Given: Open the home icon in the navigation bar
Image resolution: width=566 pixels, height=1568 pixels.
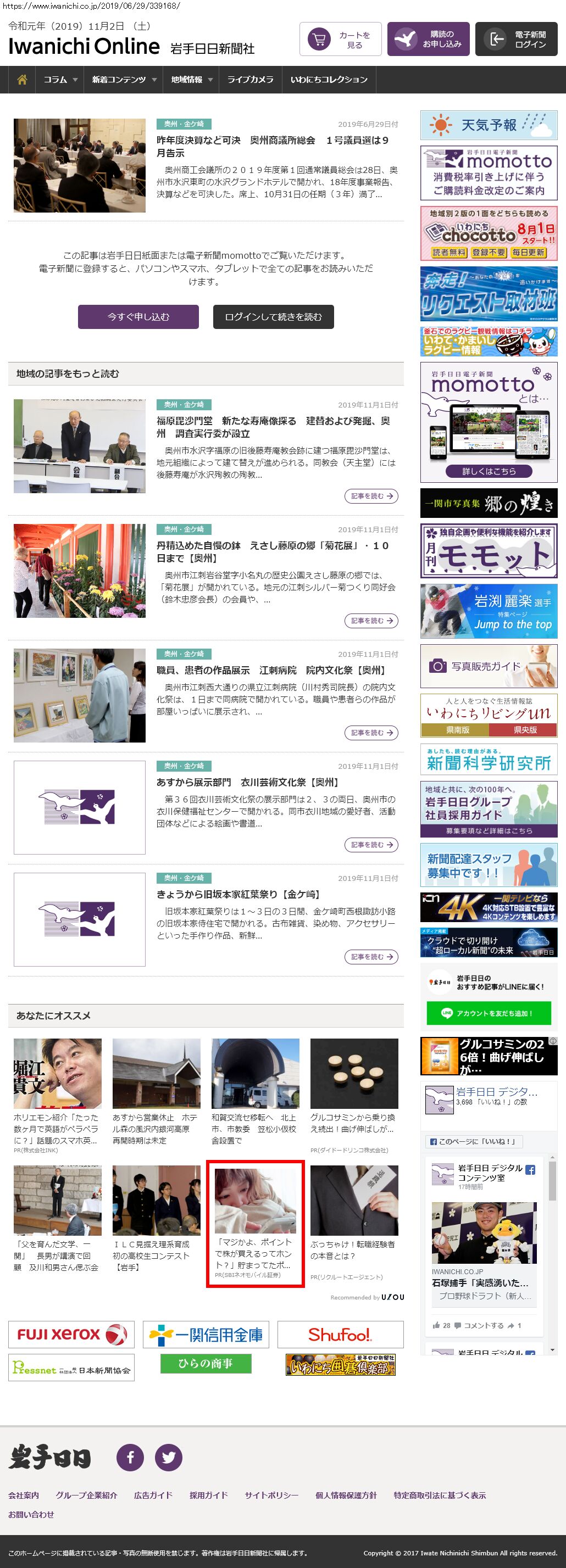Looking at the screenshot, I should click(x=23, y=80).
